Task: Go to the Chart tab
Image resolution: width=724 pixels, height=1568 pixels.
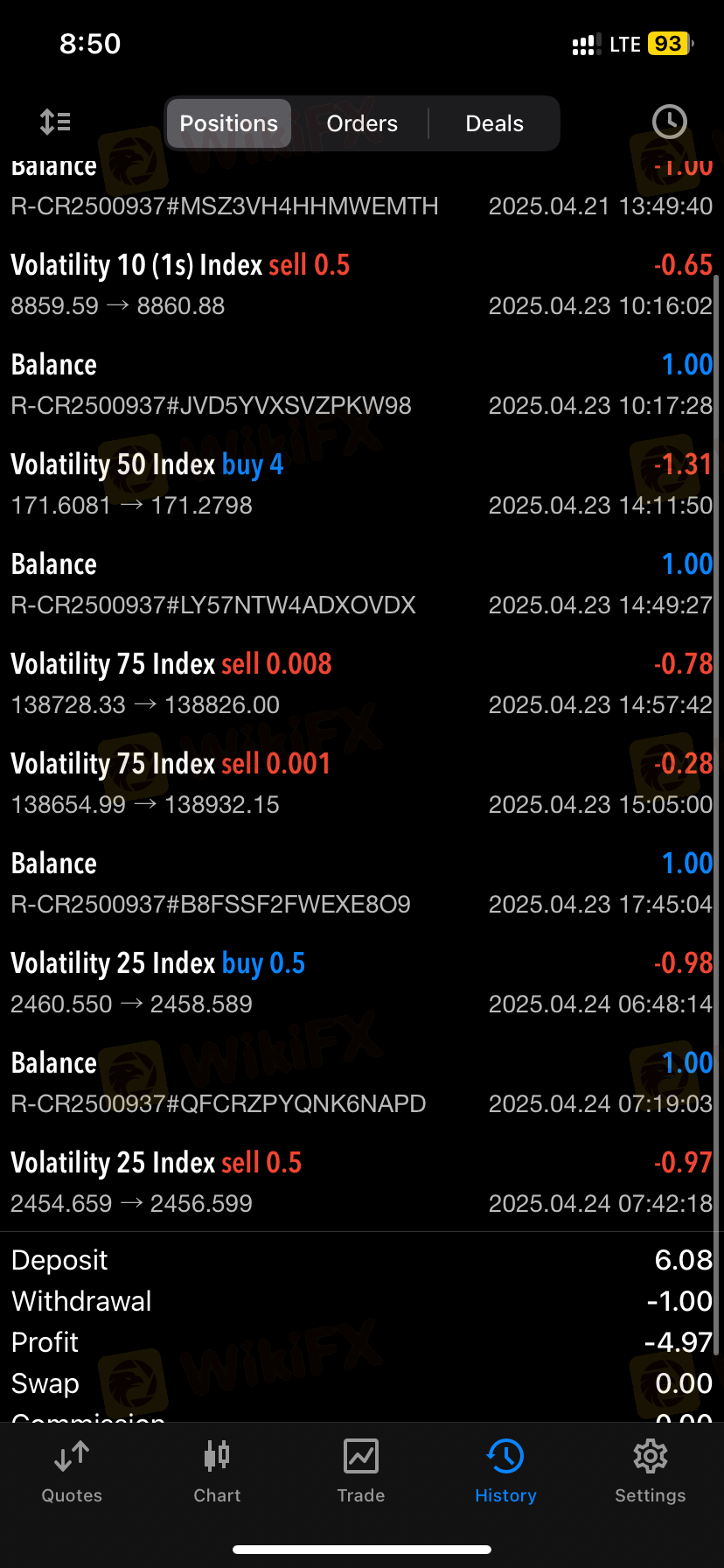Action: 217,1472
